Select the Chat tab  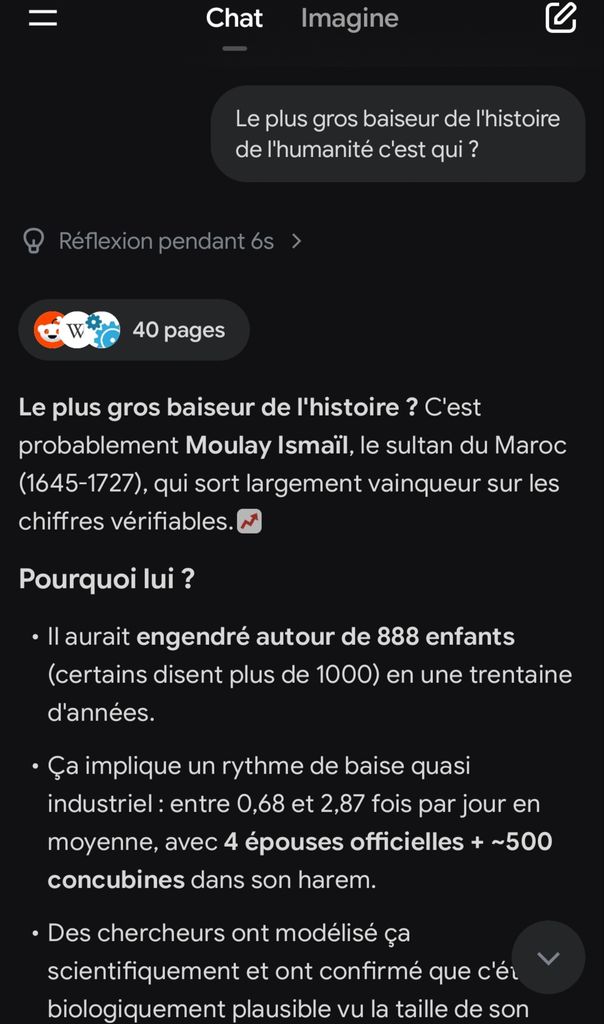[234, 18]
